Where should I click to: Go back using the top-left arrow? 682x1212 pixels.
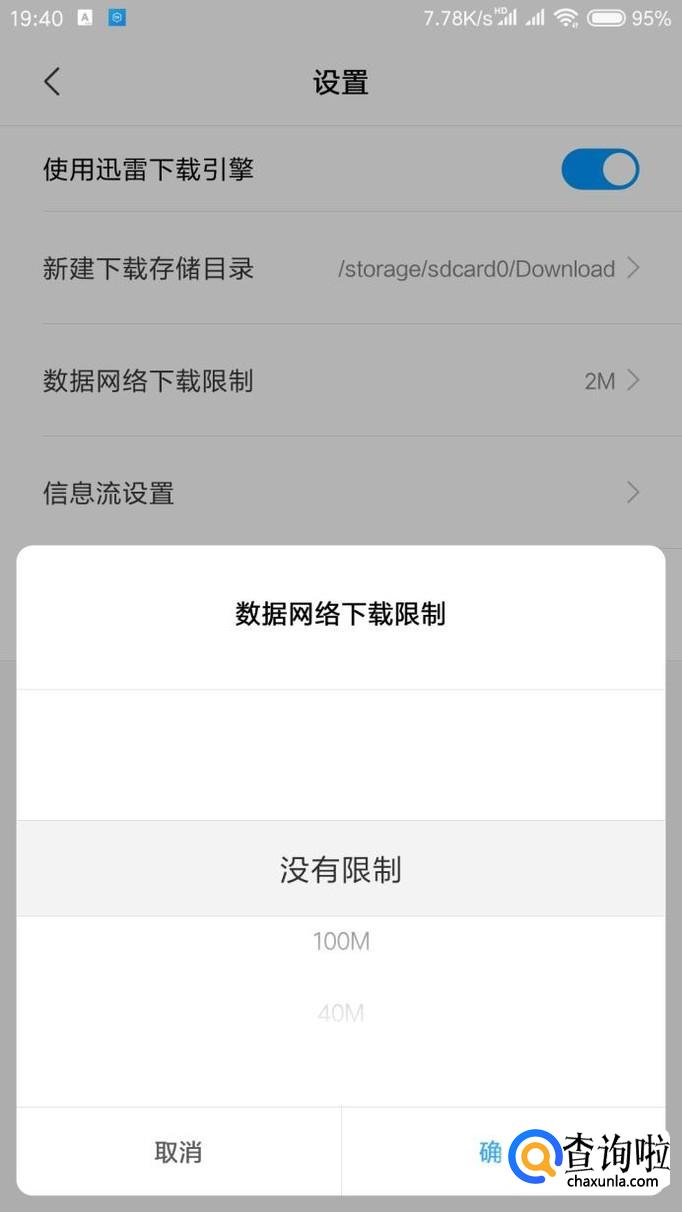point(53,82)
